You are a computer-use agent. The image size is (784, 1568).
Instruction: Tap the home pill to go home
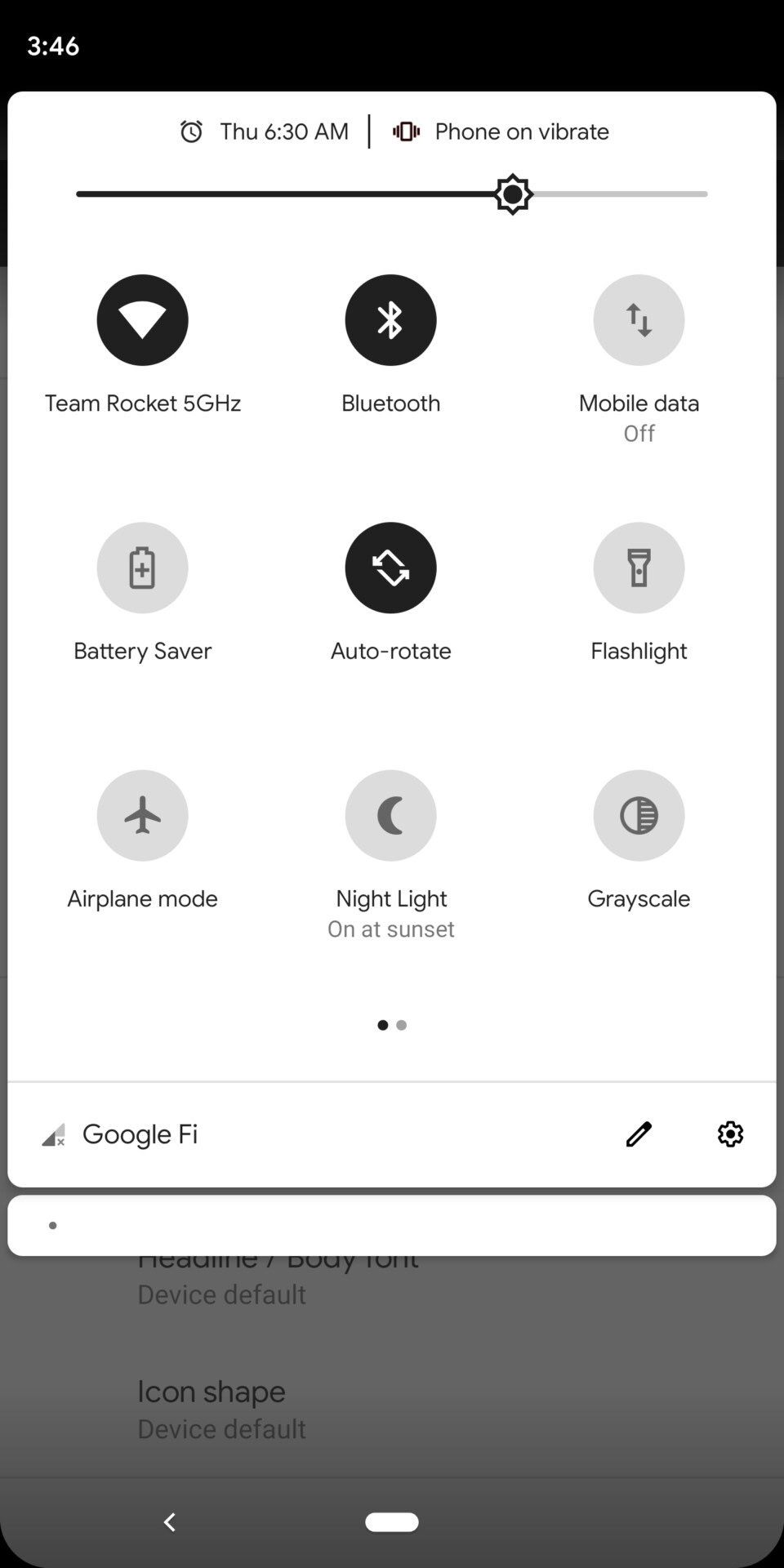coord(392,1521)
